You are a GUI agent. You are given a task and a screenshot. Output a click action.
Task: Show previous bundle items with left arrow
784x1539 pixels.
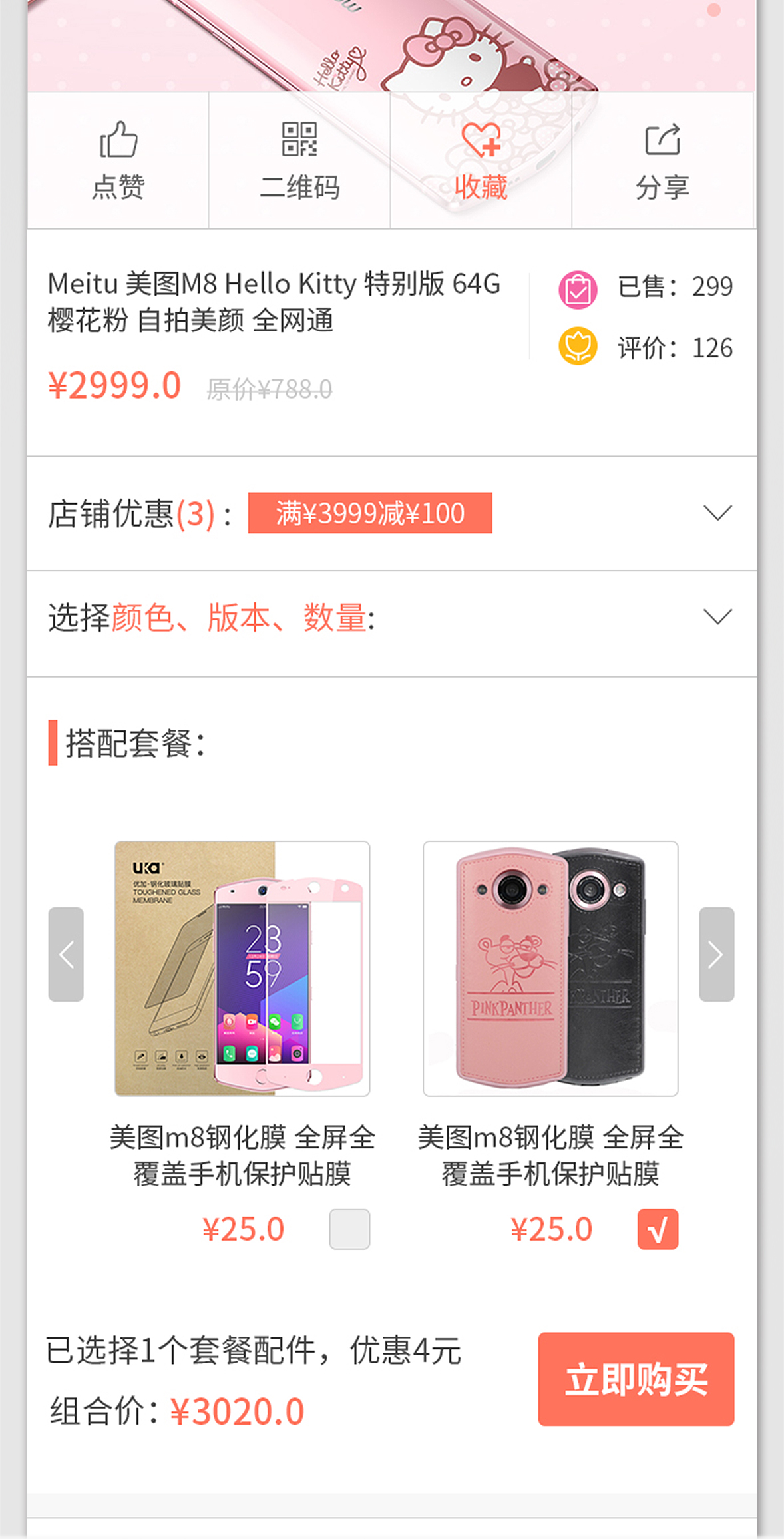click(66, 954)
